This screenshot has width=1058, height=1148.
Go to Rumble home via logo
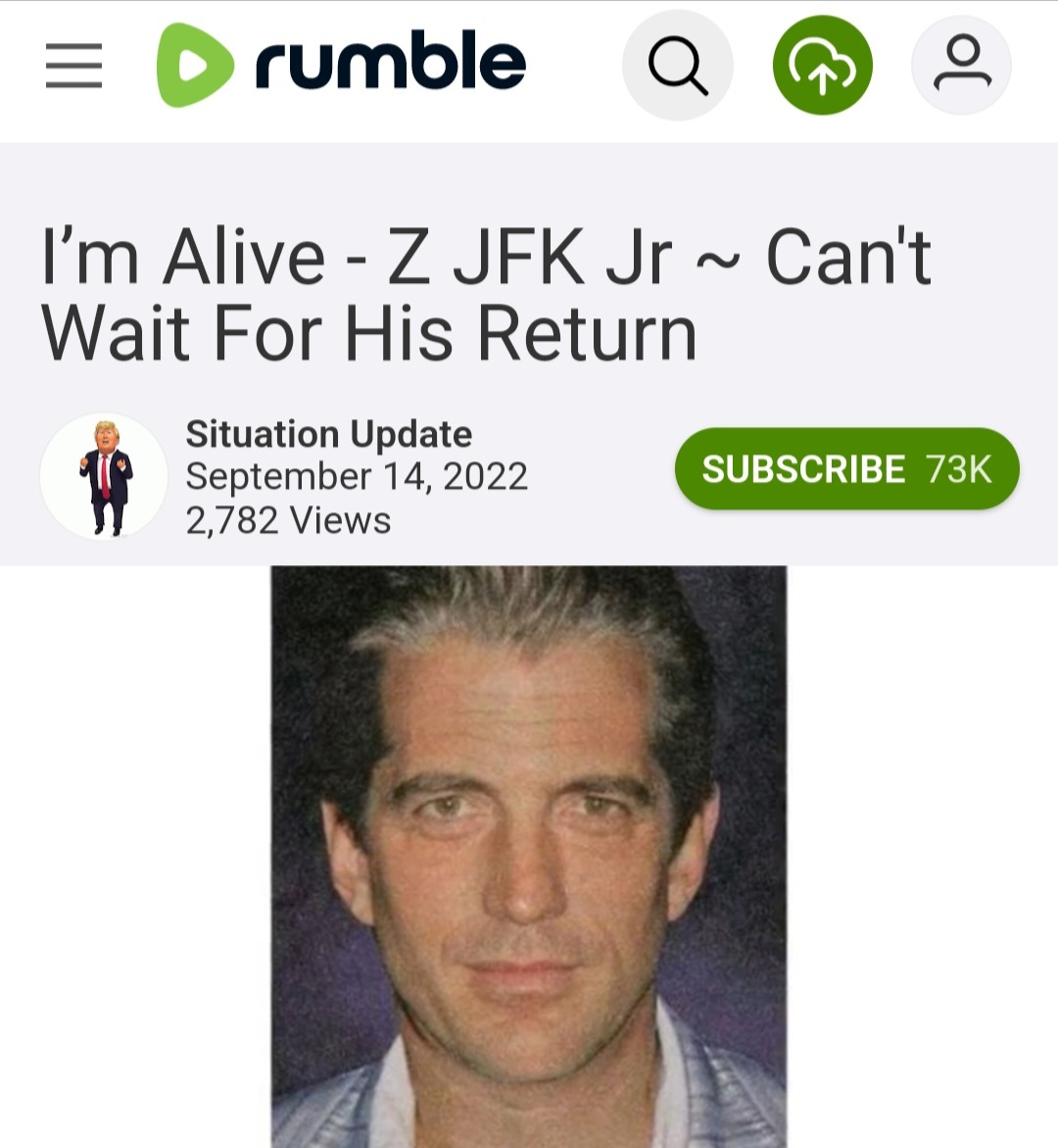(342, 65)
